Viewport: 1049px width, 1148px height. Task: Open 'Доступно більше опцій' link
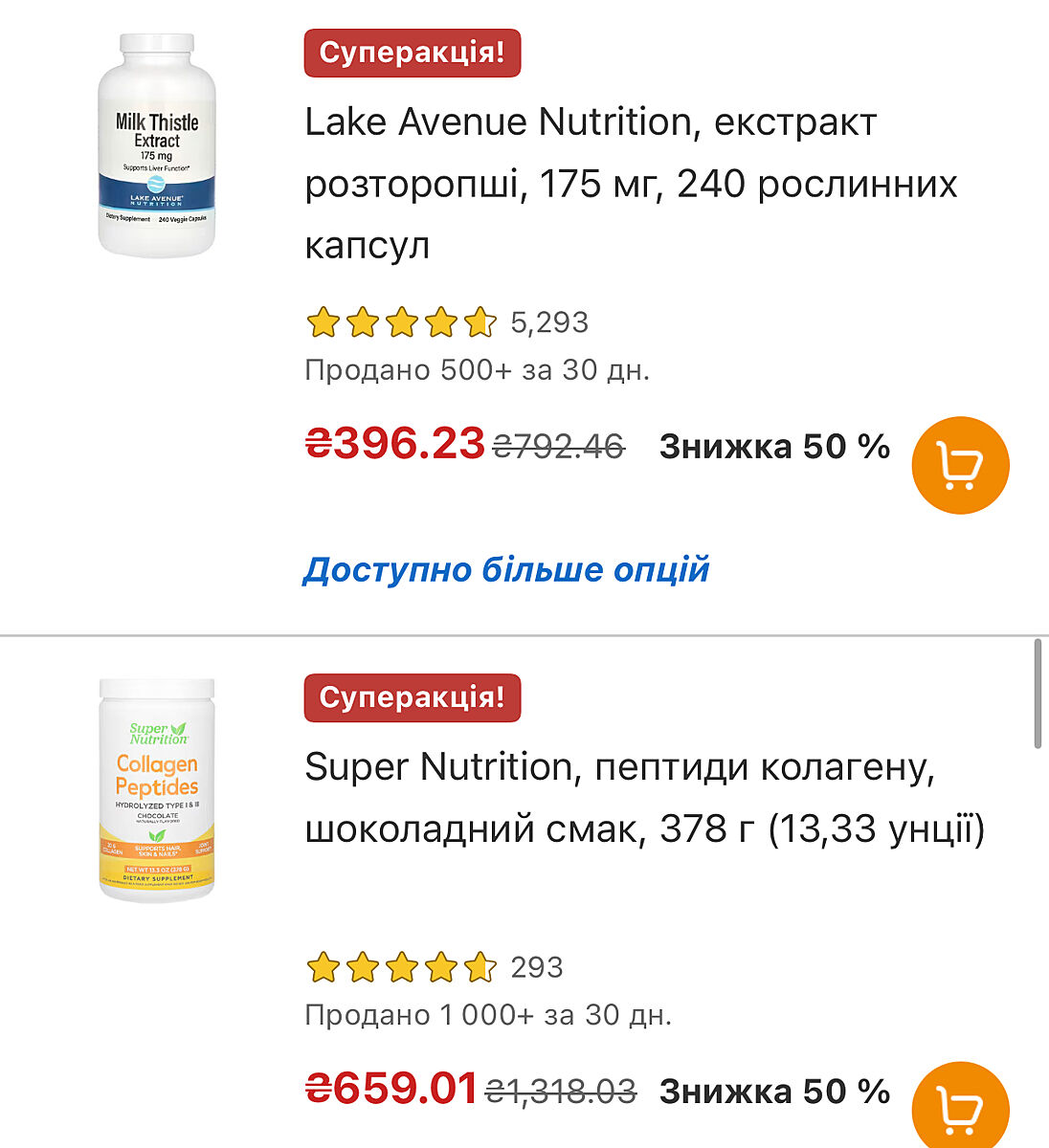tap(506, 570)
